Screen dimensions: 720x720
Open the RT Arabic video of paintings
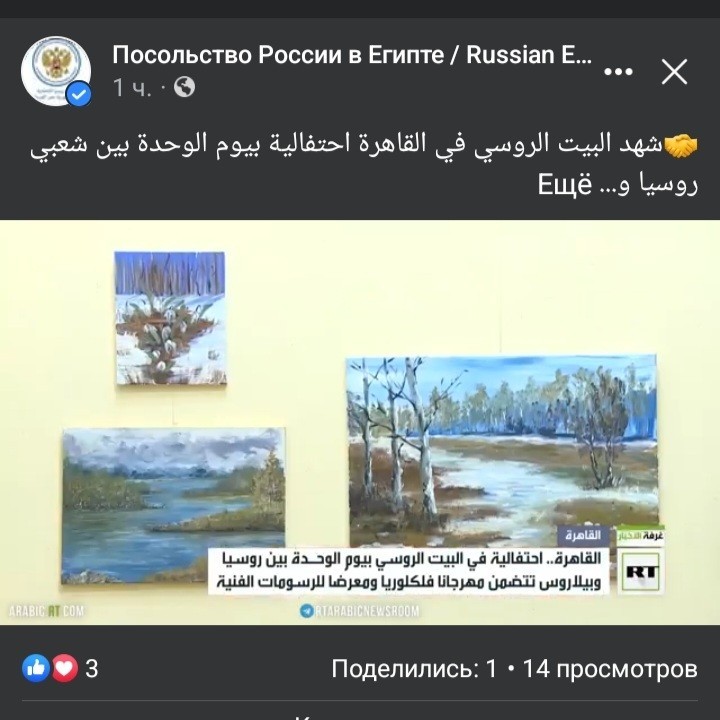click(x=360, y=422)
